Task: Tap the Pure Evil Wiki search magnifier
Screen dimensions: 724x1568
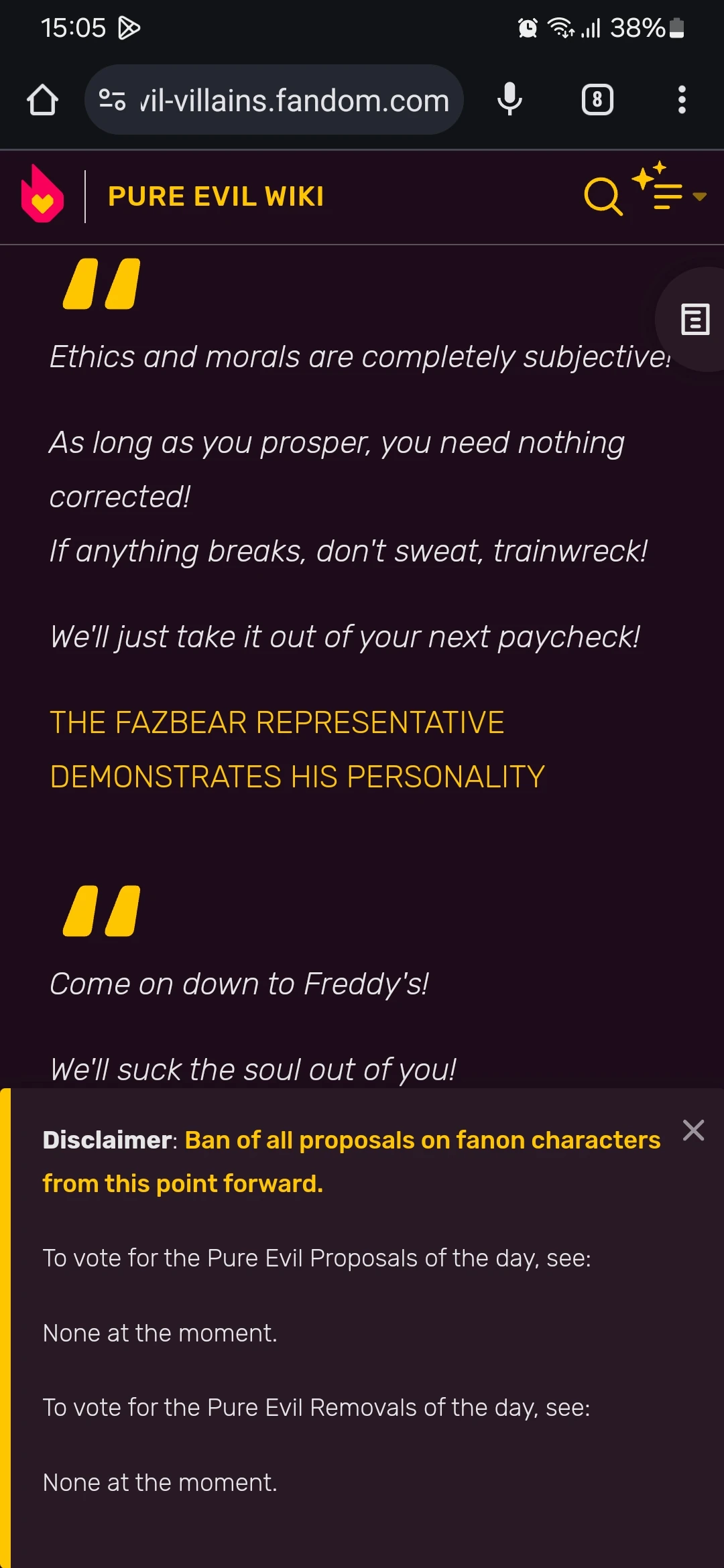Action: (601, 196)
